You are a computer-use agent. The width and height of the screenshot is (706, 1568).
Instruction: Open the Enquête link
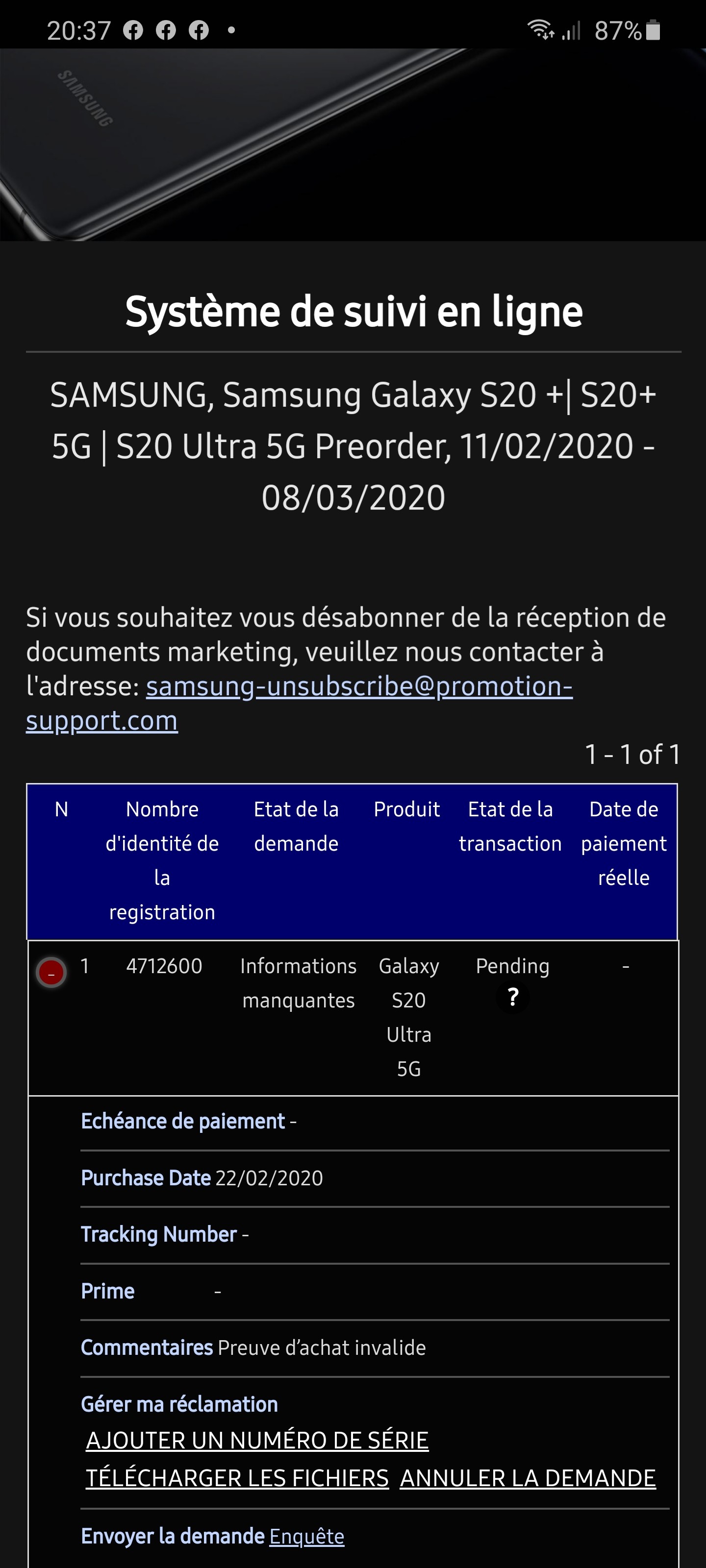click(x=306, y=1536)
